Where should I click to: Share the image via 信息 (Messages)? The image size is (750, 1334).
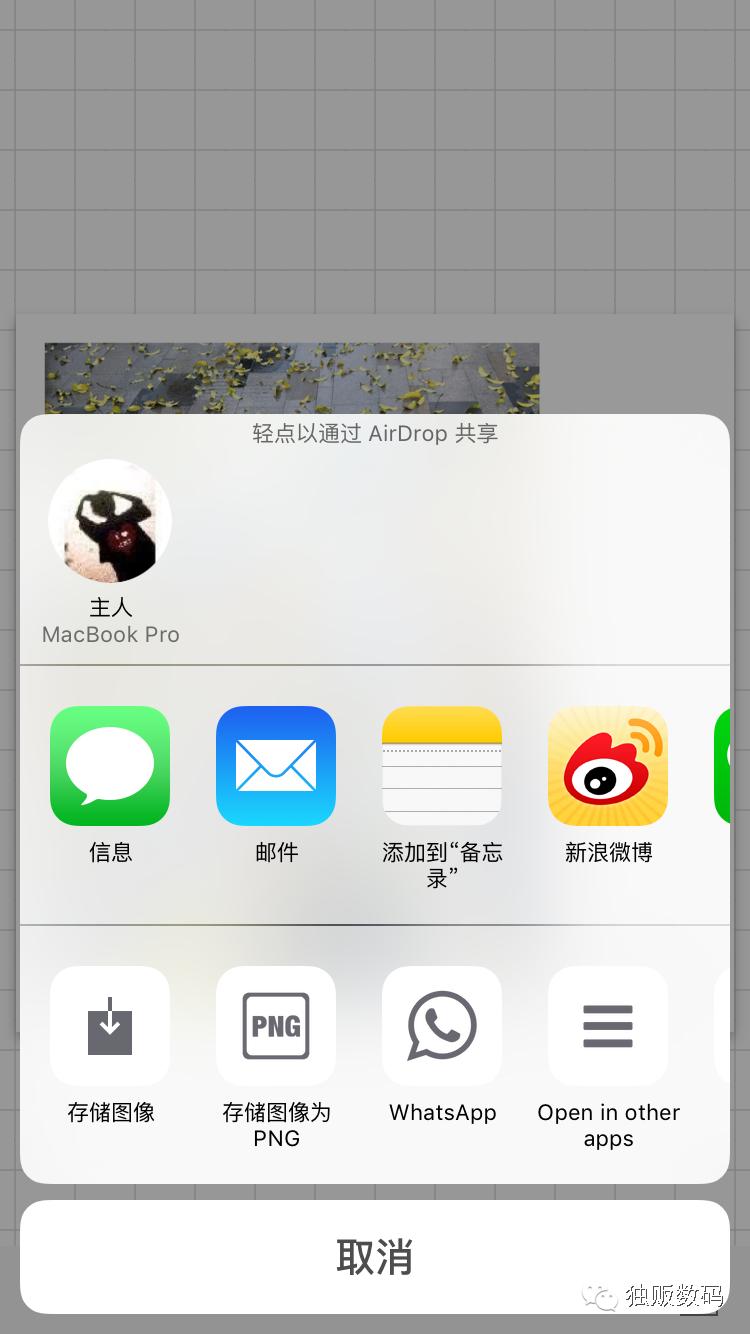(x=110, y=766)
